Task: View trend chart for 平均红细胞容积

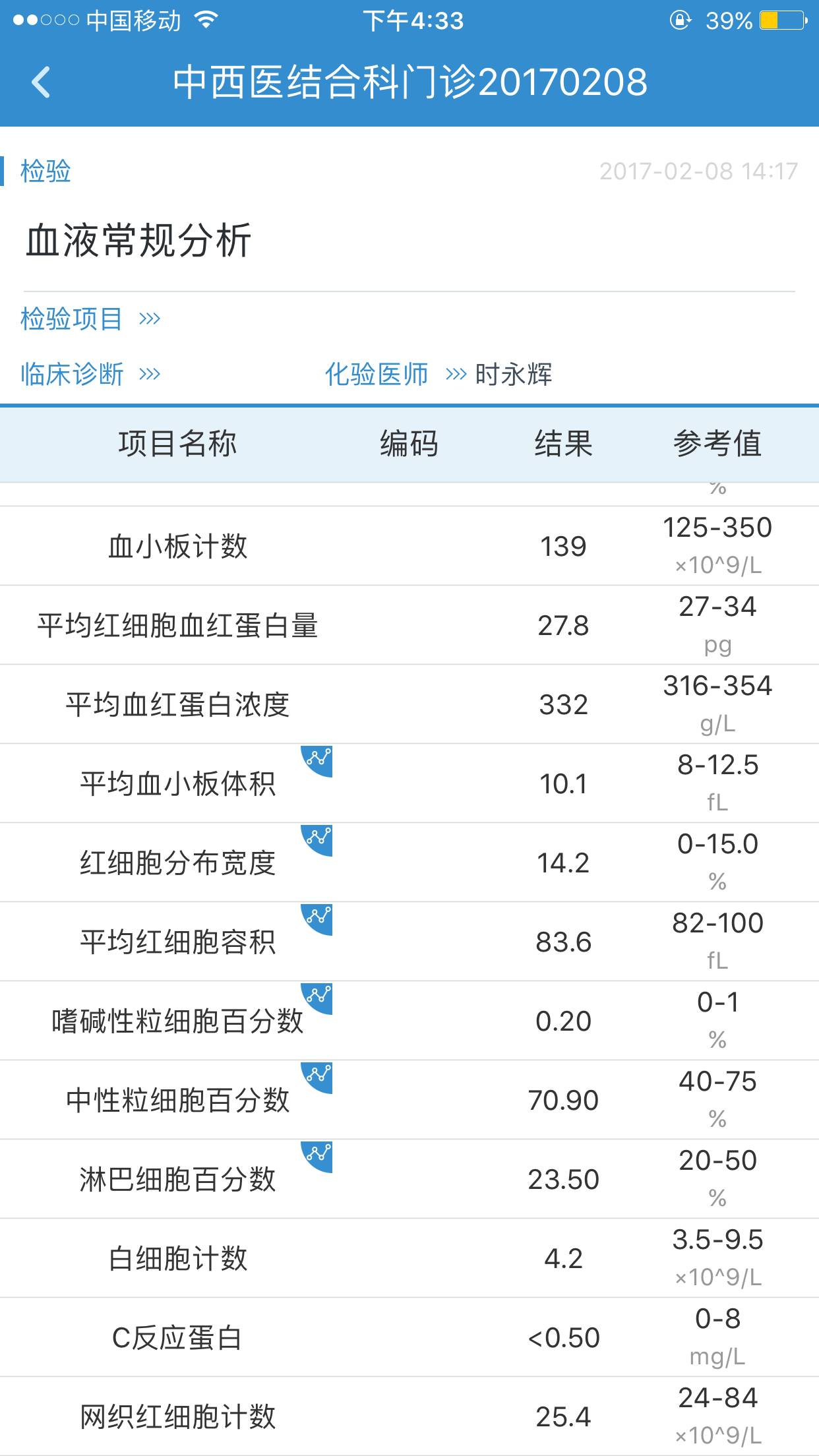Action: click(318, 917)
